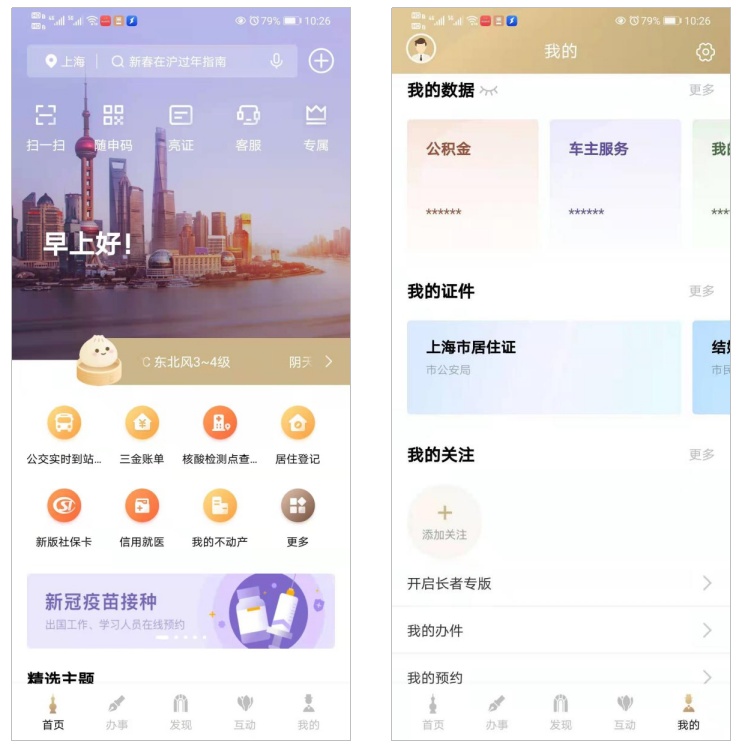
Task: Change the 上海 location selector
Action: click(x=66, y=61)
